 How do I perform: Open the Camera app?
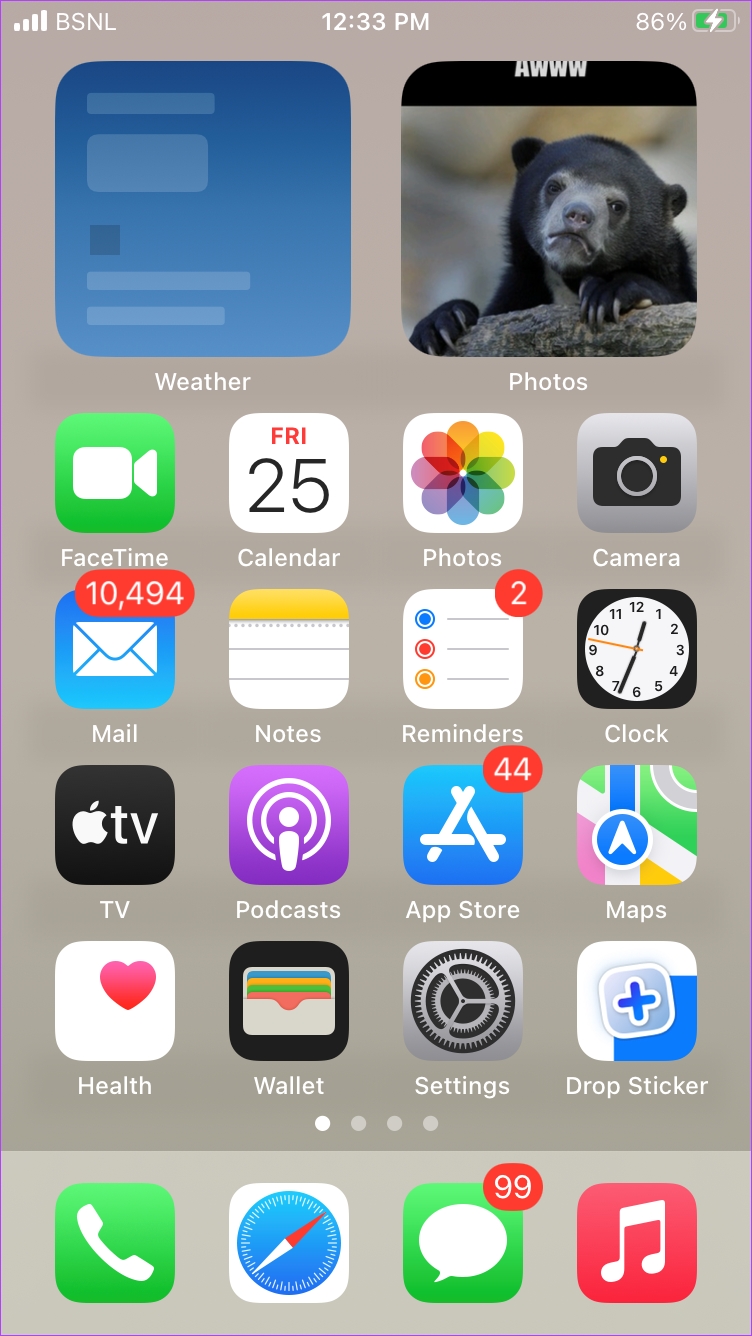[636, 473]
